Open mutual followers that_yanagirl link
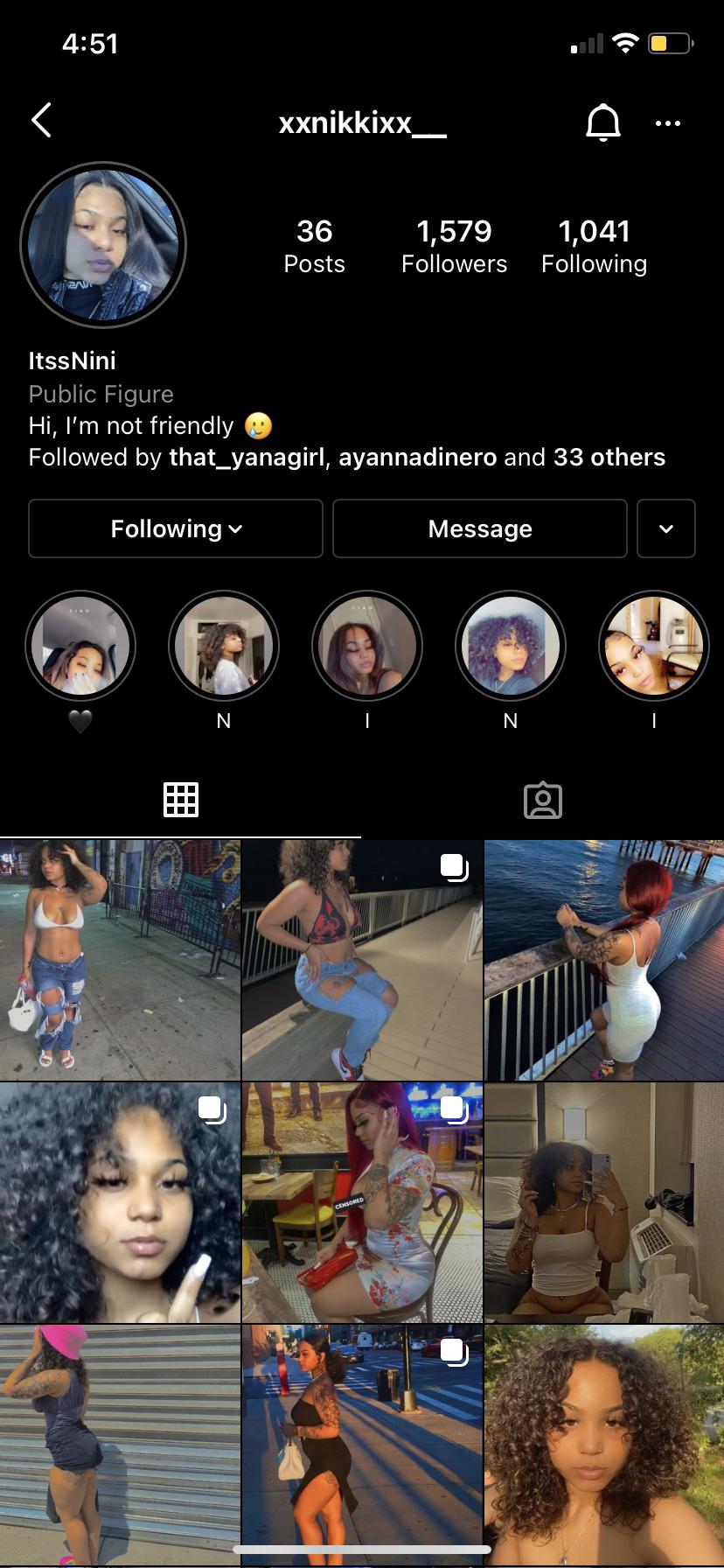This screenshot has width=724, height=1568. [247, 458]
